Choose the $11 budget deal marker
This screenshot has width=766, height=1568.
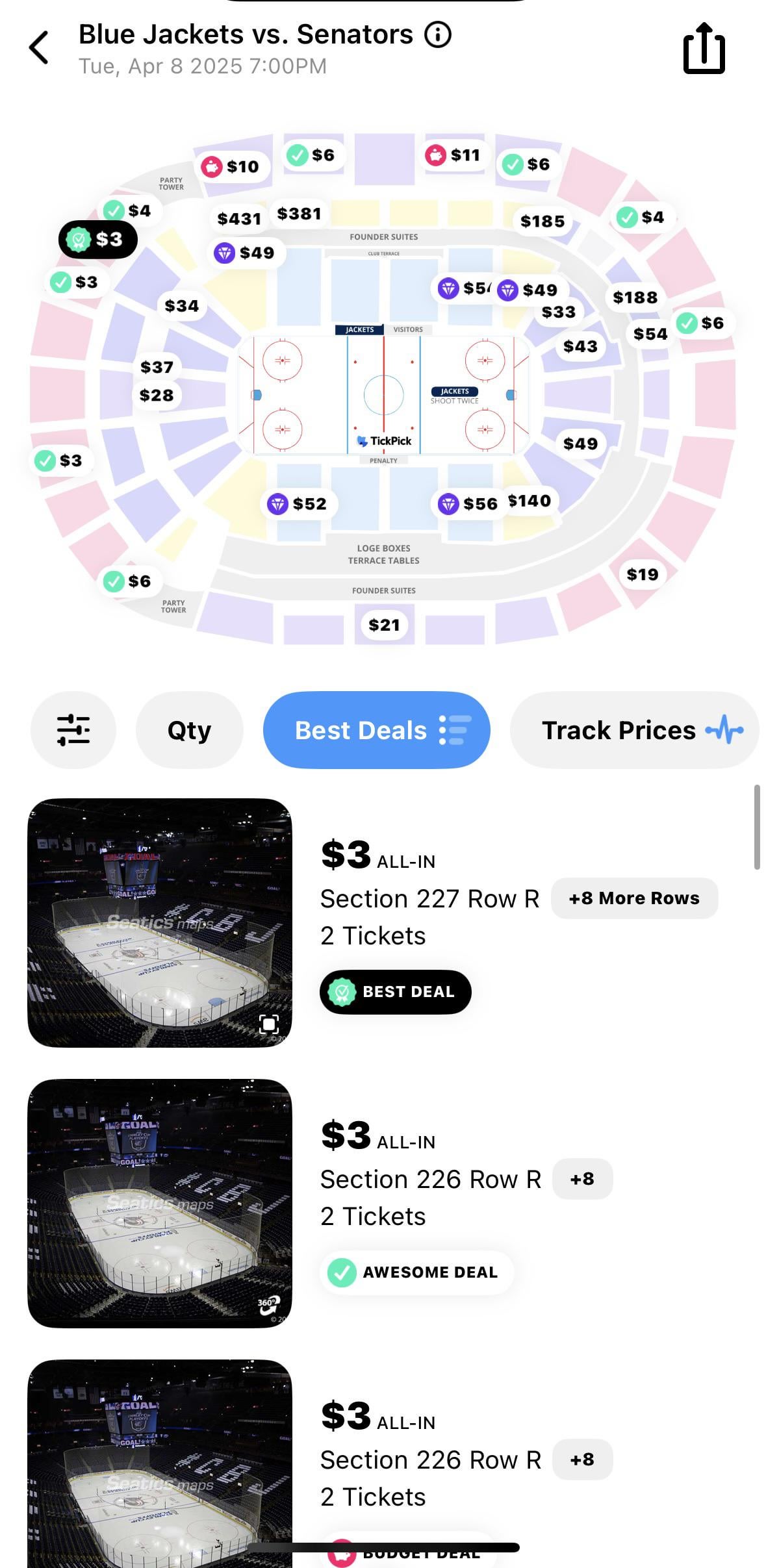point(453,155)
